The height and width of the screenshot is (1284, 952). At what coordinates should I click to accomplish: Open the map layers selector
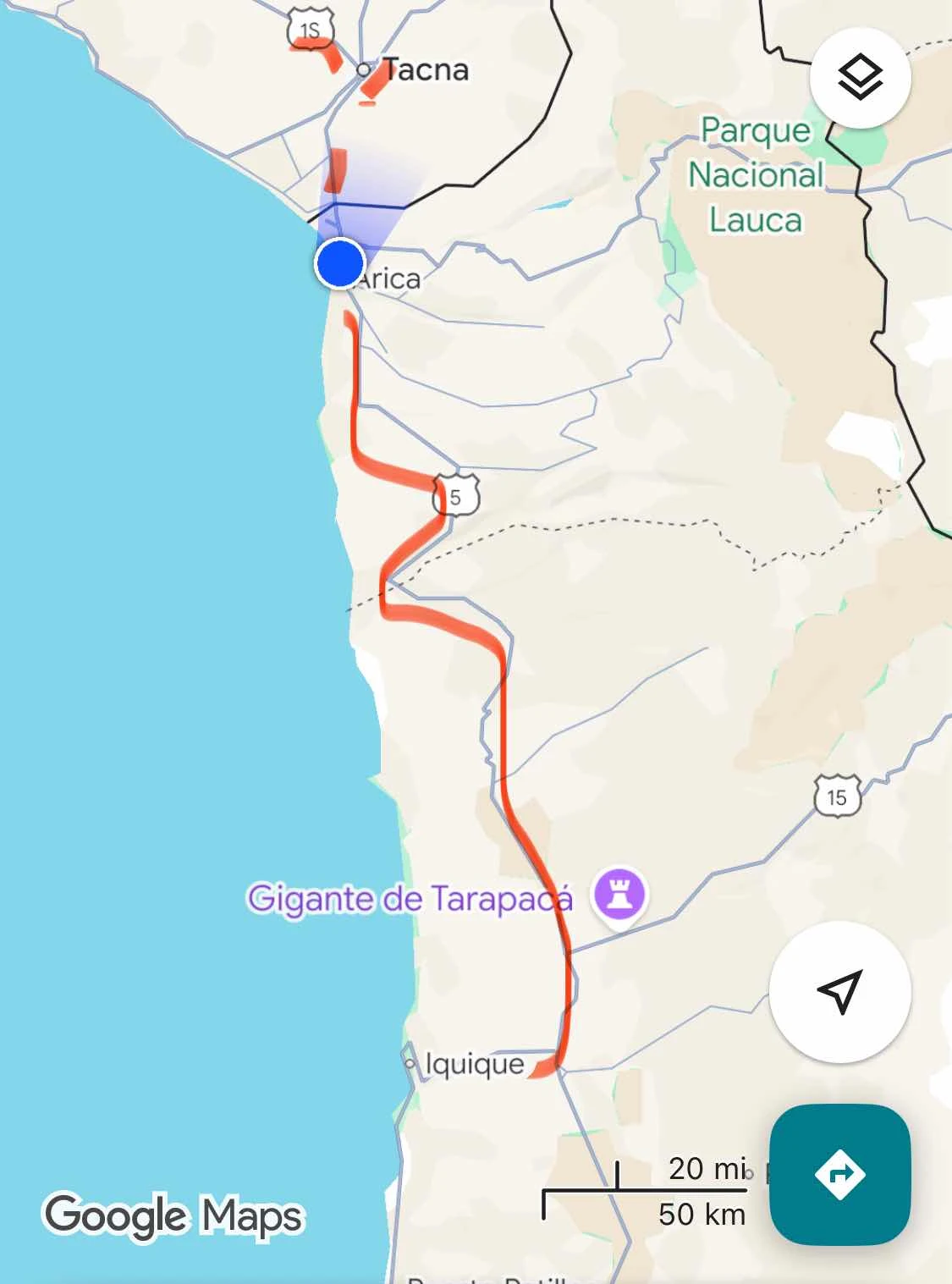point(860,78)
